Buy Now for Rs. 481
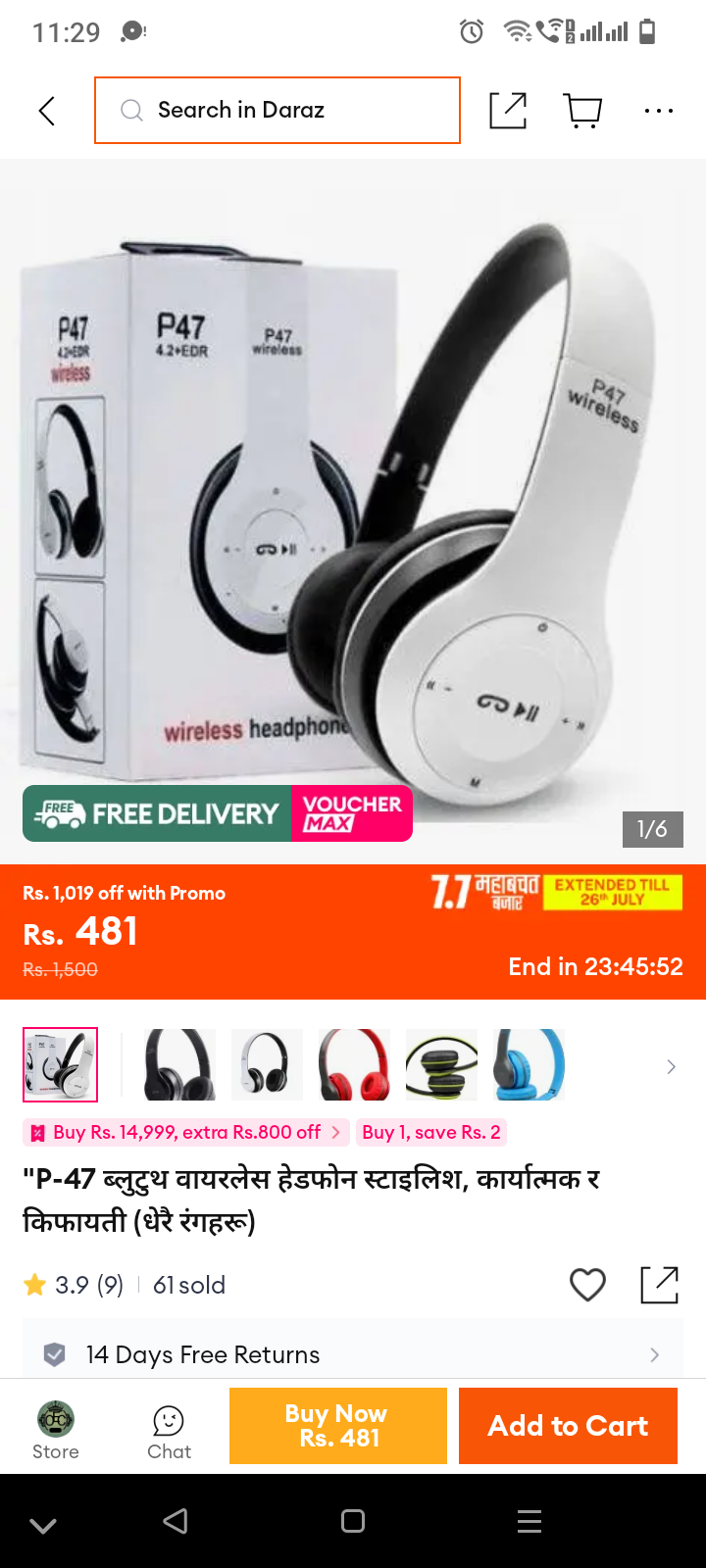 [338, 1426]
